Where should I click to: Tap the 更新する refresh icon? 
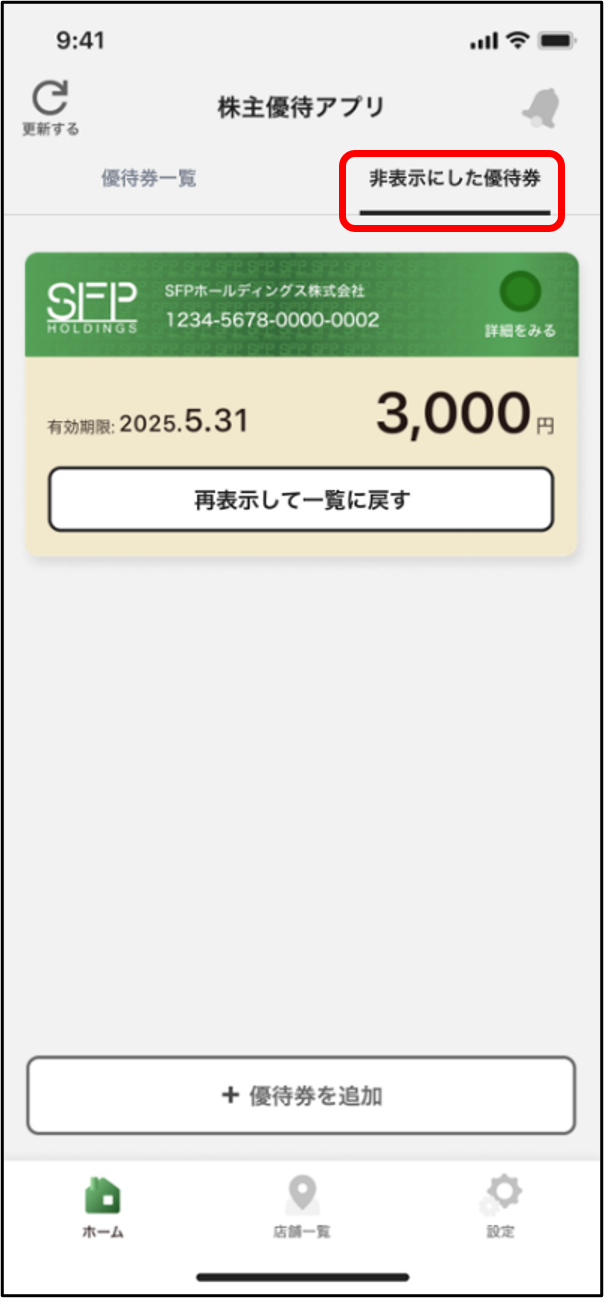(50, 104)
